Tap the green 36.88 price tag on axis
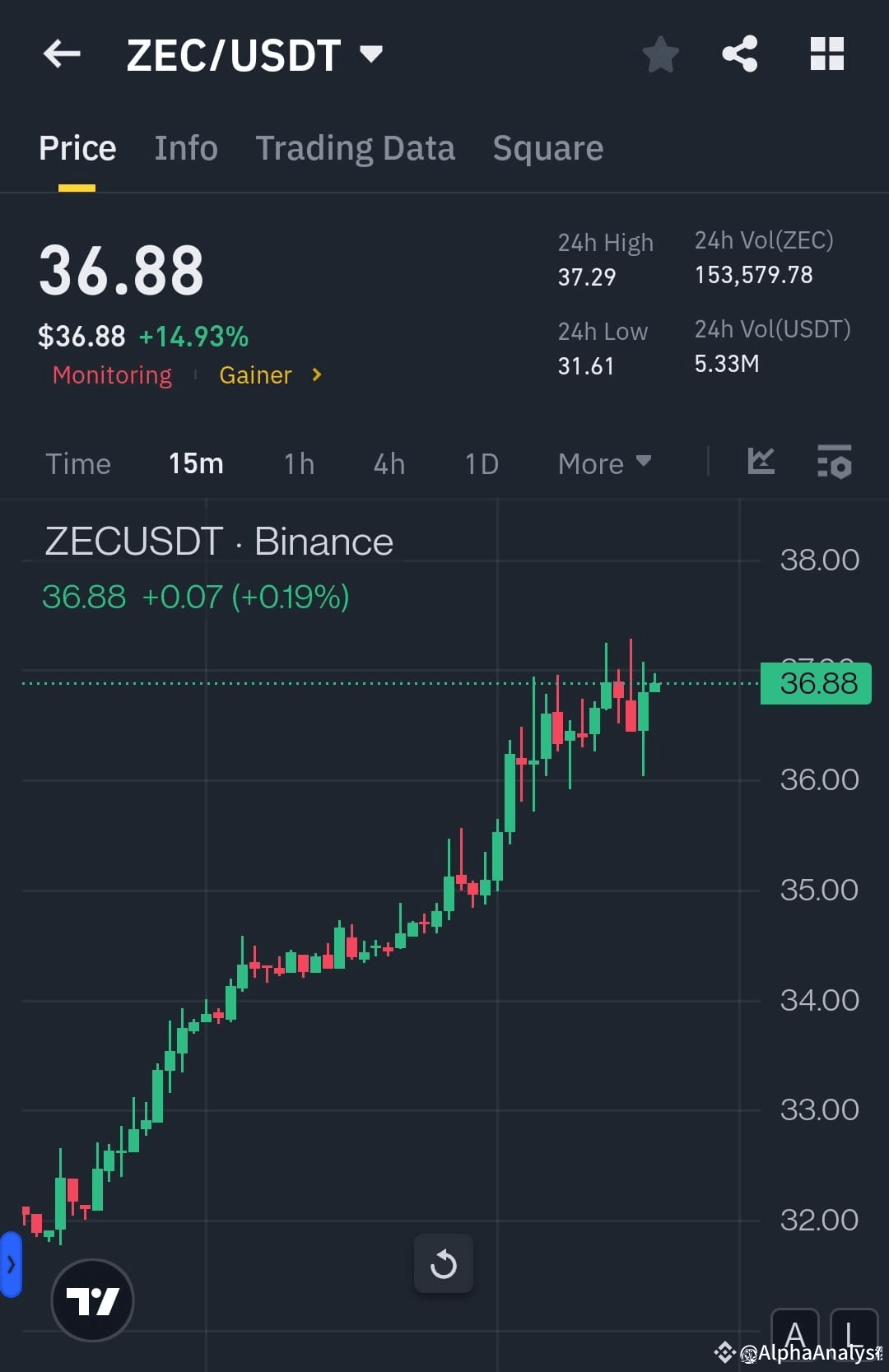The height and width of the screenshot is (1372, 889). 814,683
